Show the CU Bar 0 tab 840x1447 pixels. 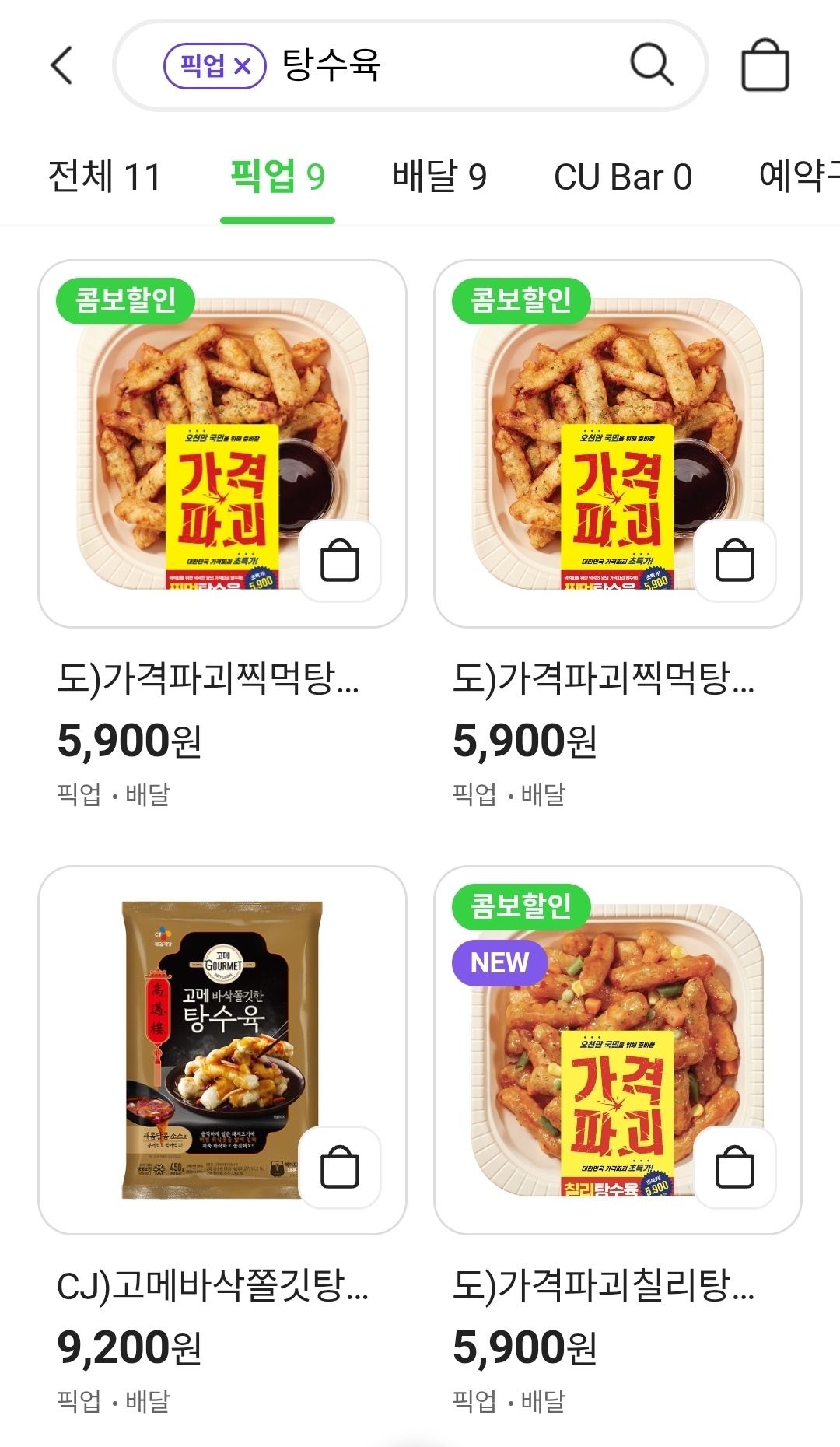[622, 177]
